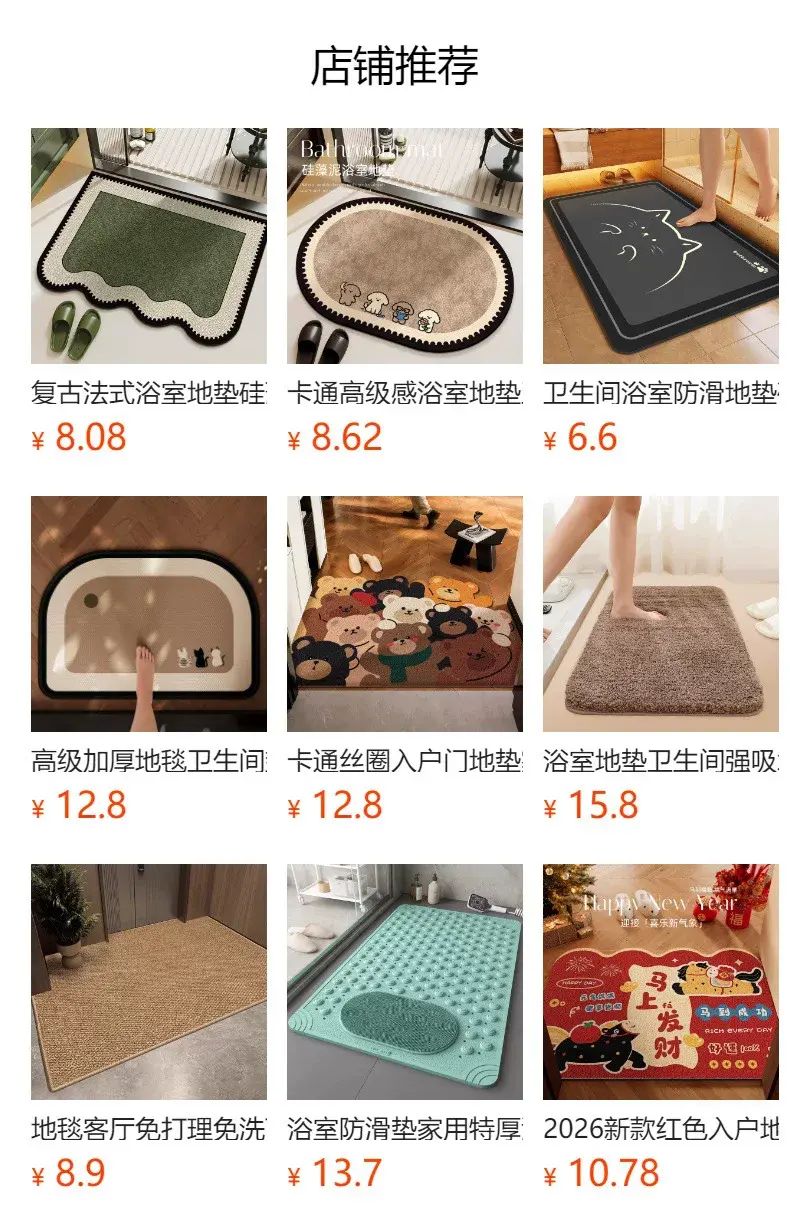Tap the 卡通丝圈入户门地垫 bear mat
This screenshot has height=1232, width=790.
coord(405,659)
